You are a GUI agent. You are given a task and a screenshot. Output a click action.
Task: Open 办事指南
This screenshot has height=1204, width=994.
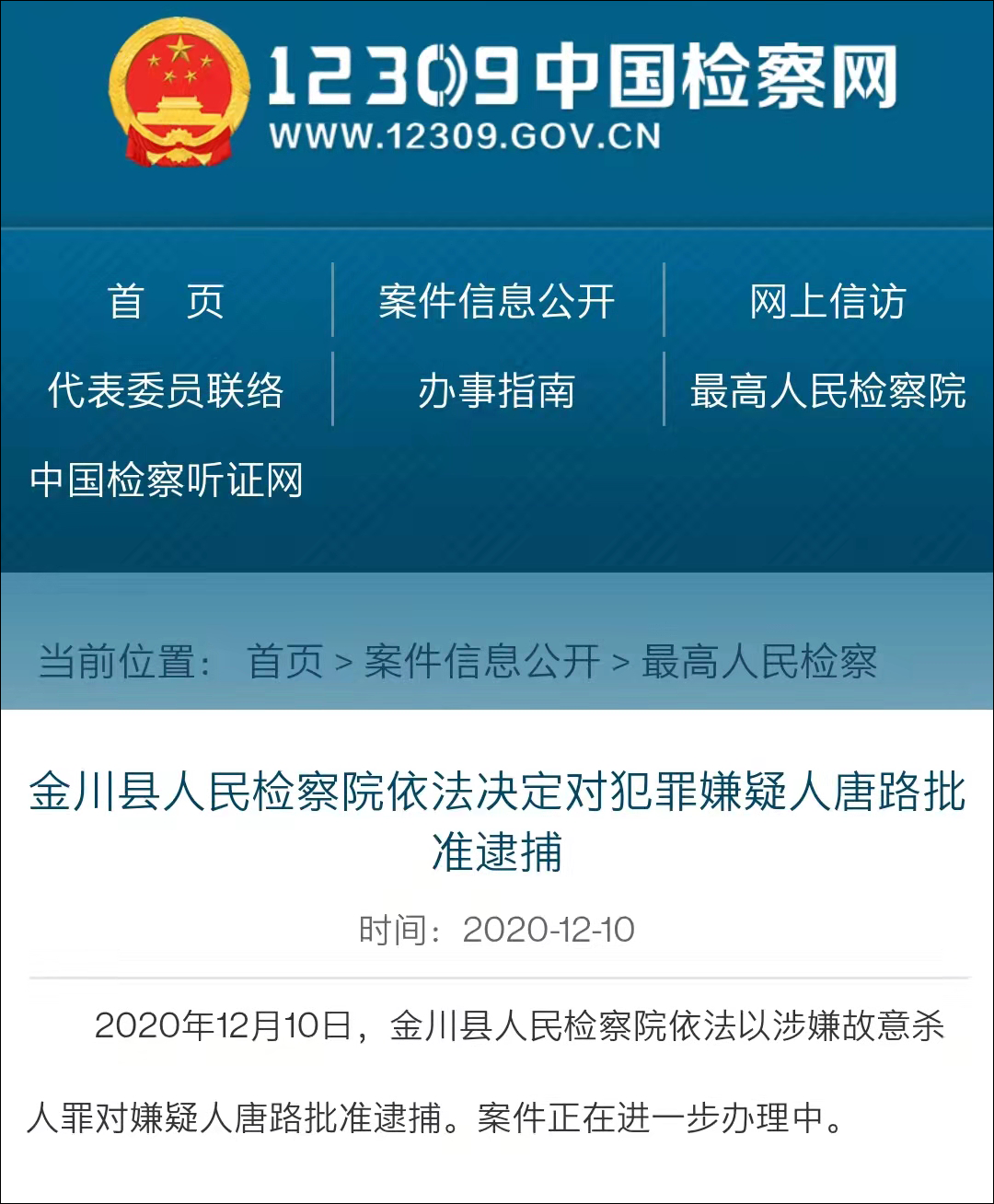[x=497, y=391]
